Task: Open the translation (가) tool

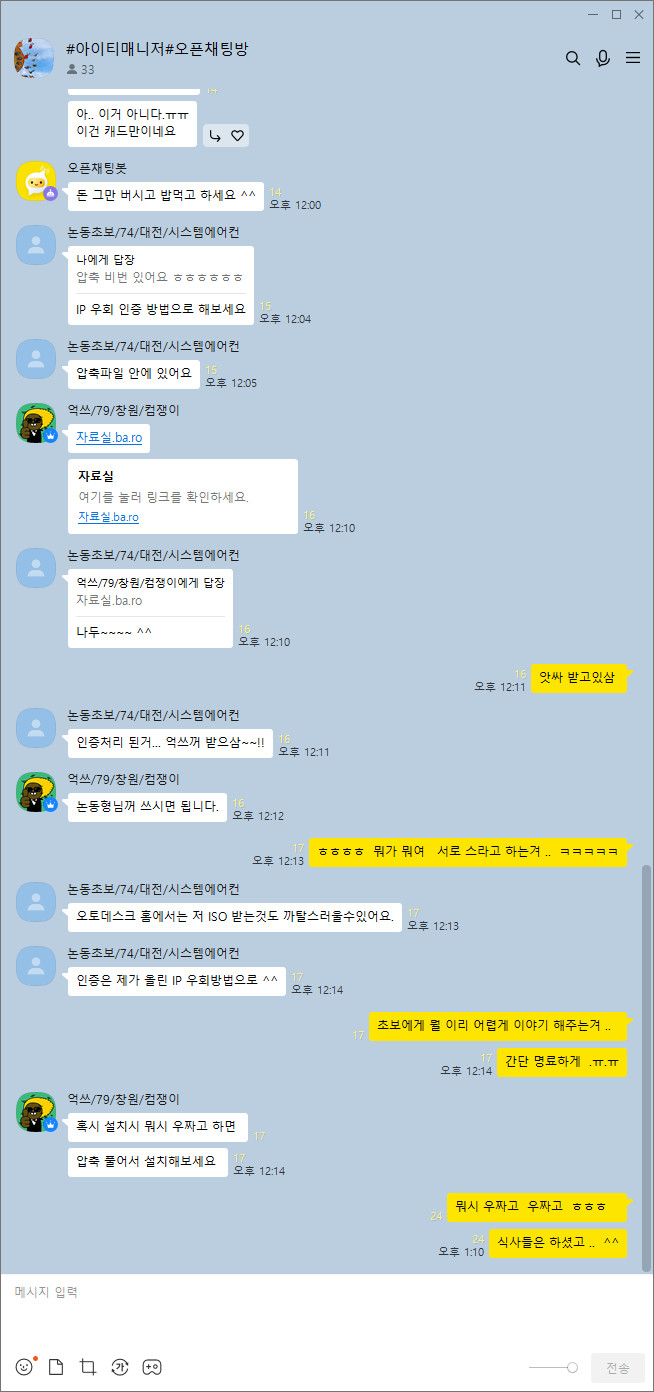Action: [119, 1367]
